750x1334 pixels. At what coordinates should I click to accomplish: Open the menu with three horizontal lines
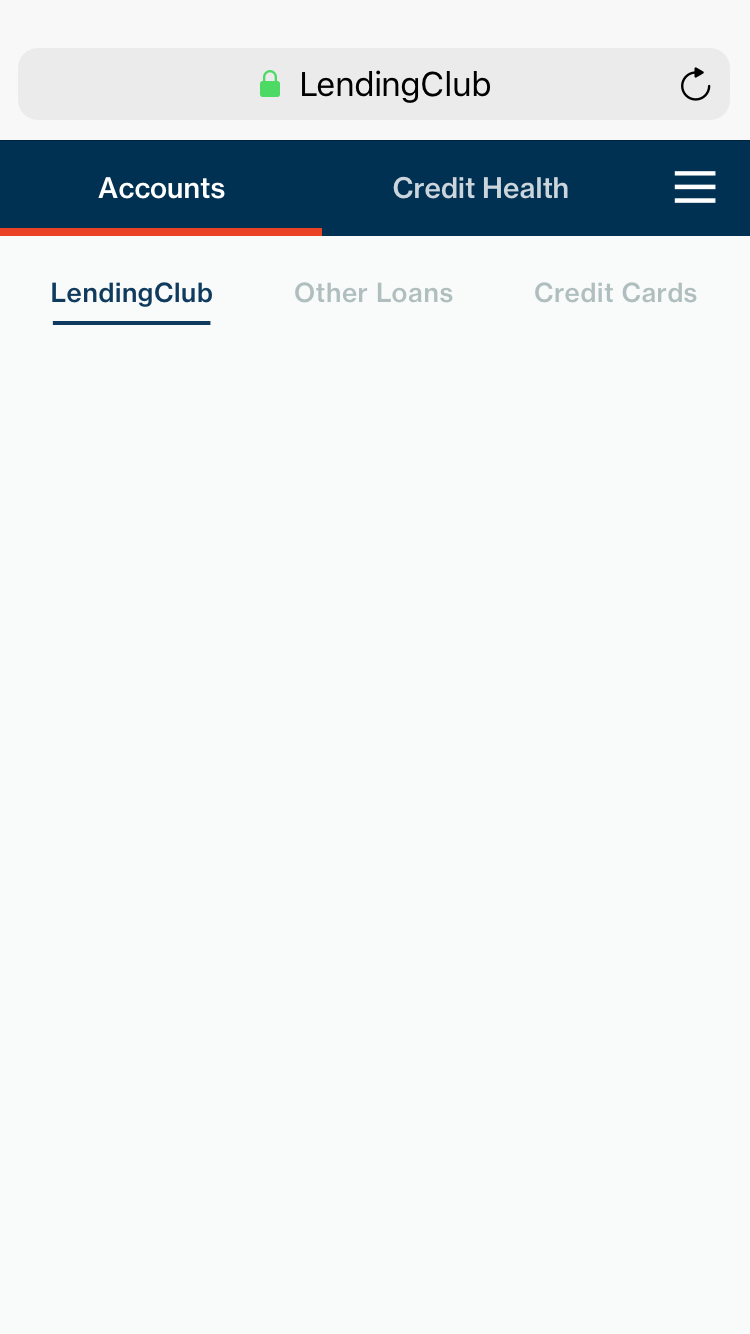695,187
